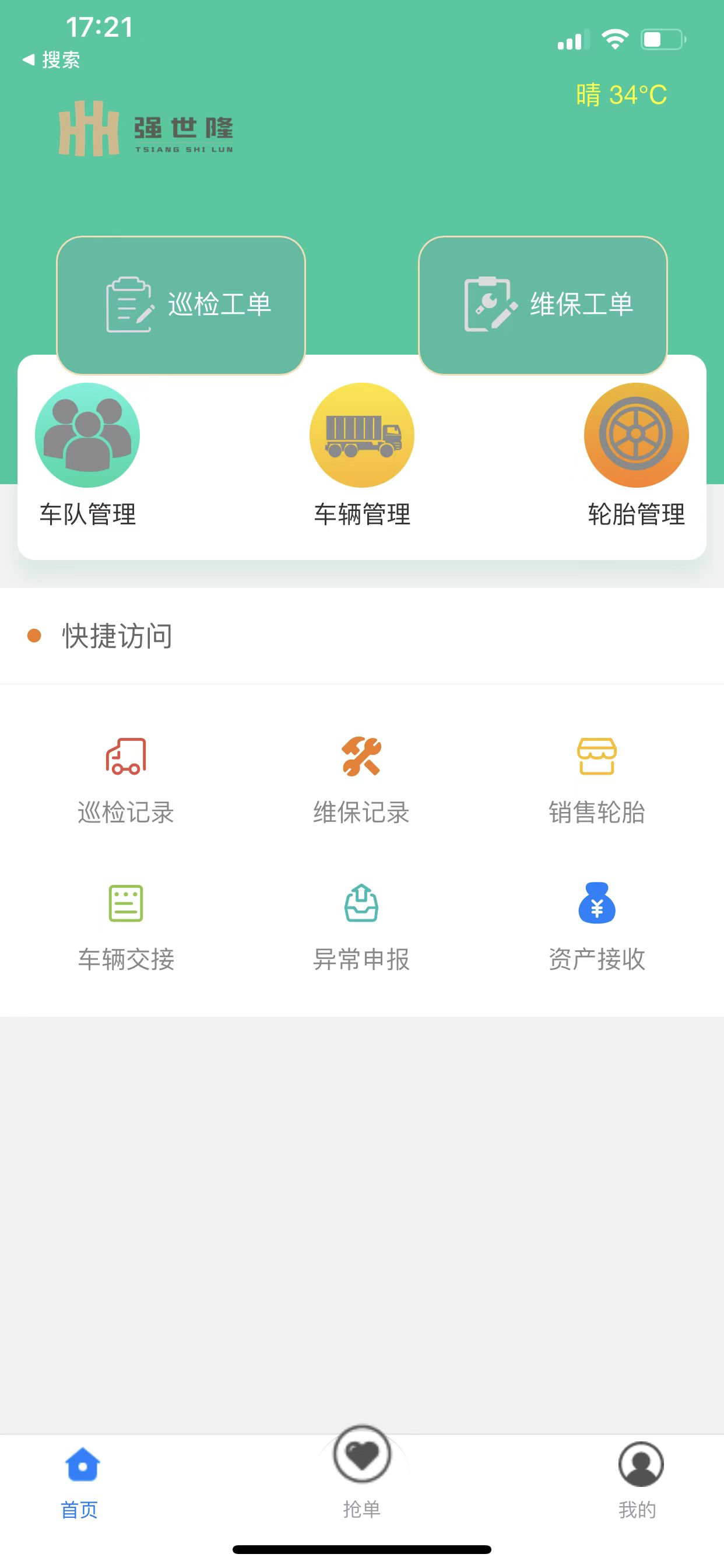This screenshot has height=1568, width=724.
Task: Select 轮胎管理
Action: point(637,456)
